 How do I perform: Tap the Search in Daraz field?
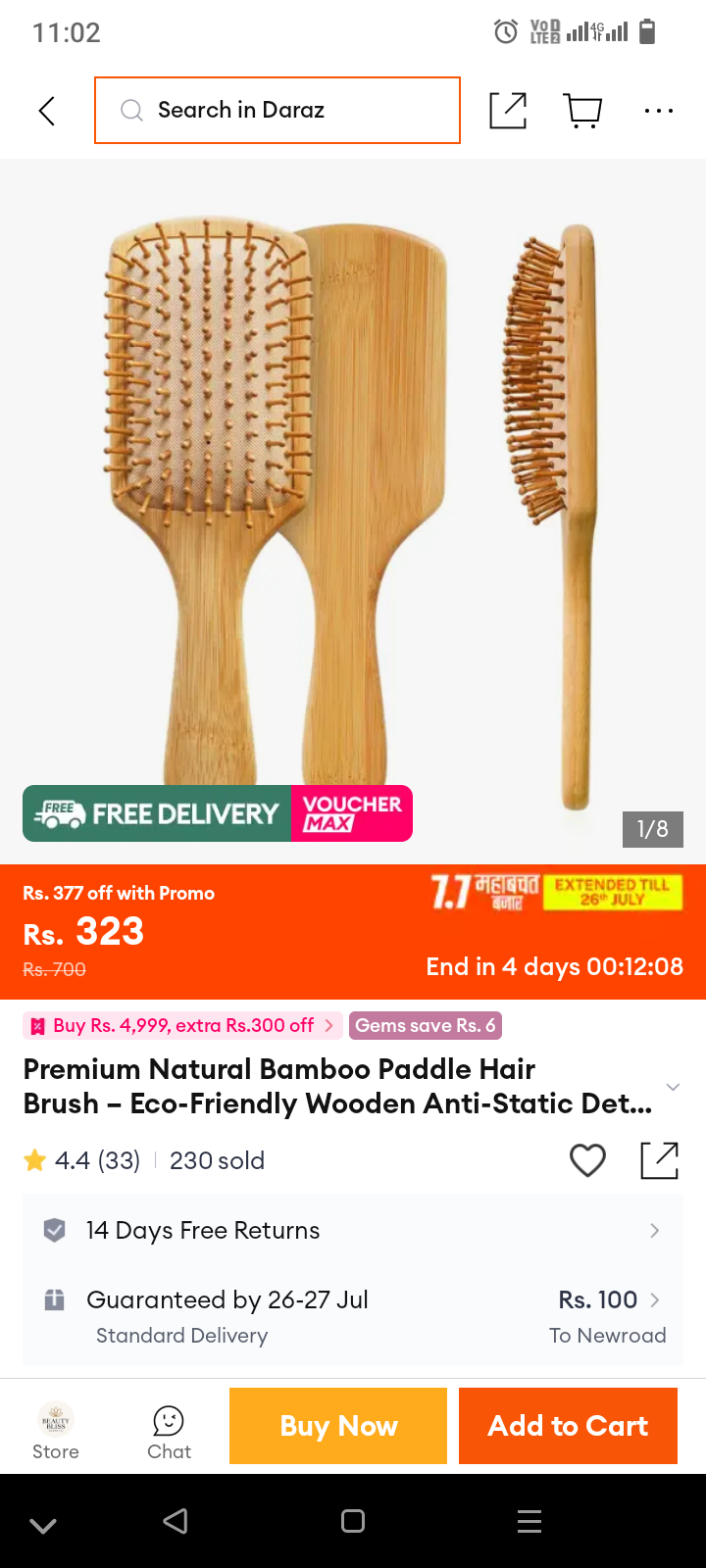click(x=277, y=110)
